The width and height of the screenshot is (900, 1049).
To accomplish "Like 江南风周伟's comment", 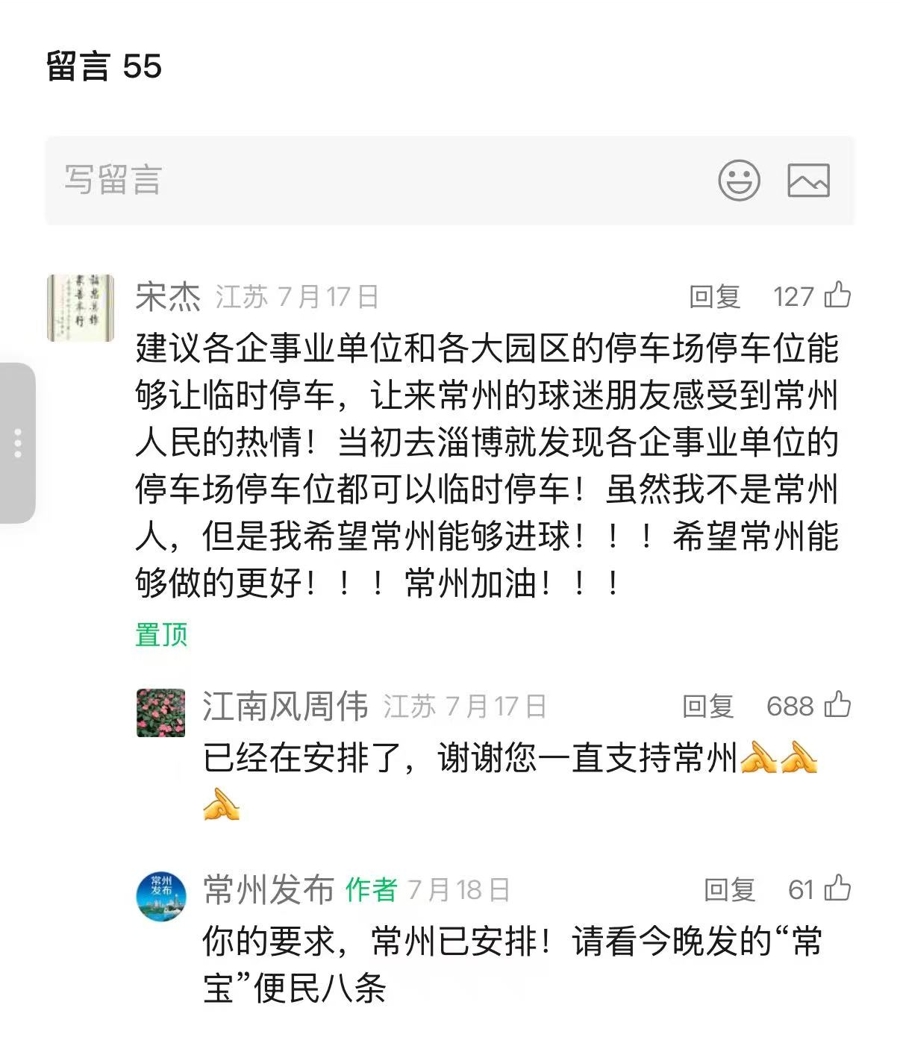I will [837, 706].
